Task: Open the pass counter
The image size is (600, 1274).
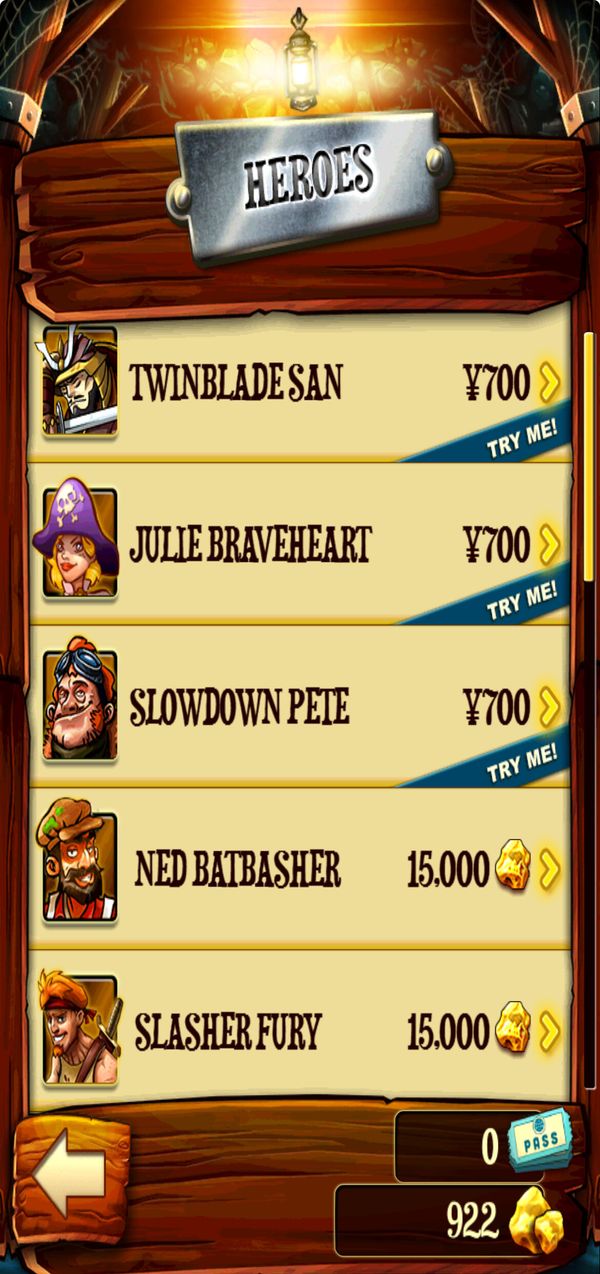Action: pyautogui.click(x=483, y=1146)
